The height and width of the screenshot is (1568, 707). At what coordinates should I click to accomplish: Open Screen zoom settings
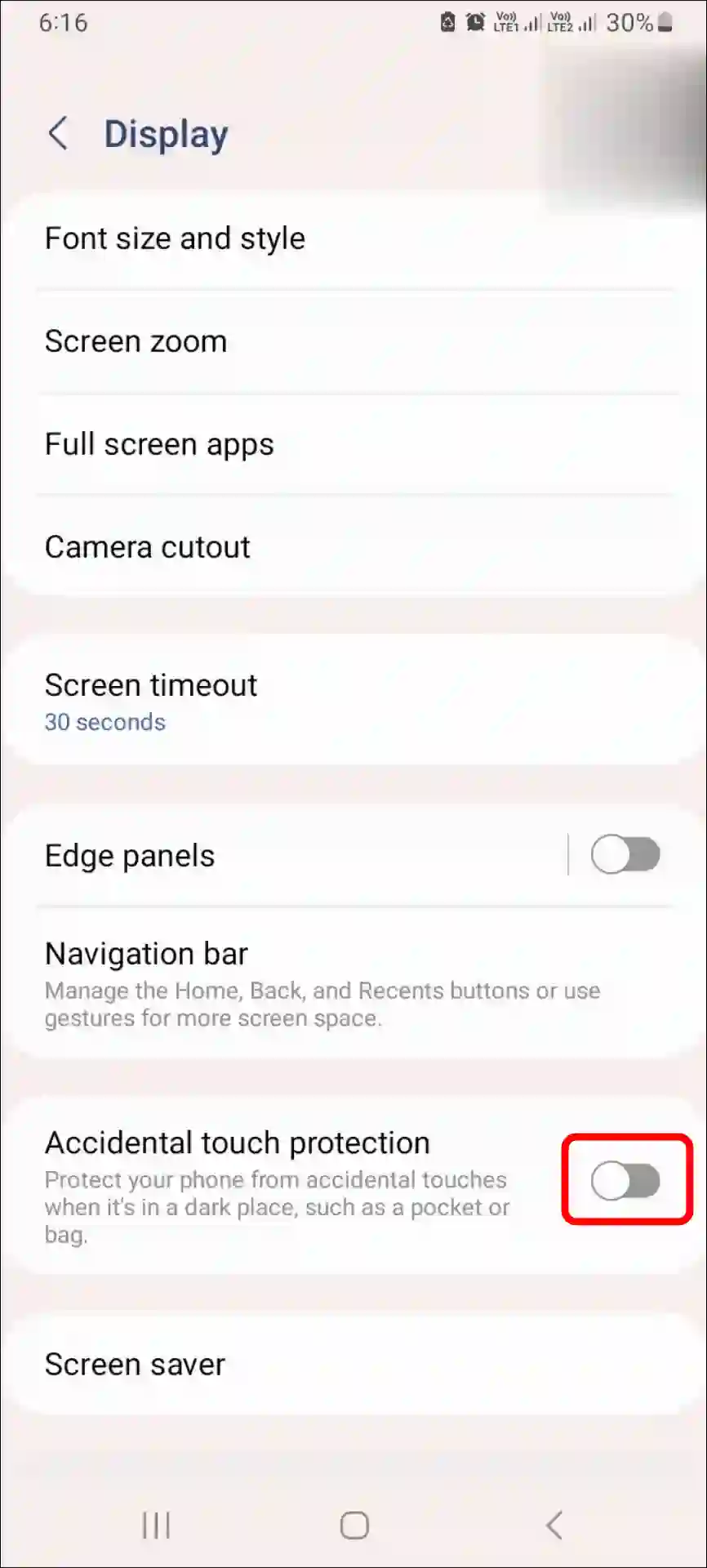pyautogui.click(x=136, y=341)
